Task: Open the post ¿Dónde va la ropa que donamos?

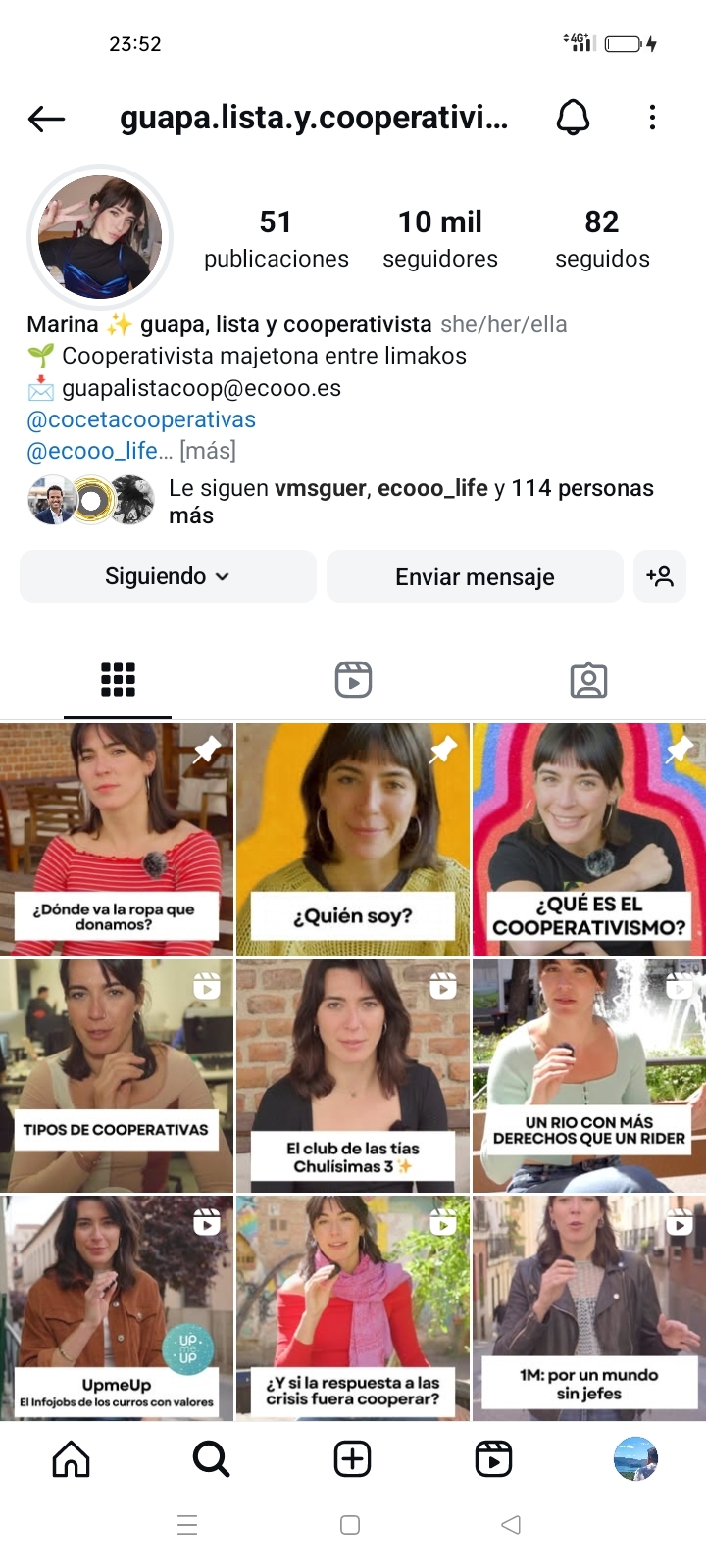Action: point(117,840)
